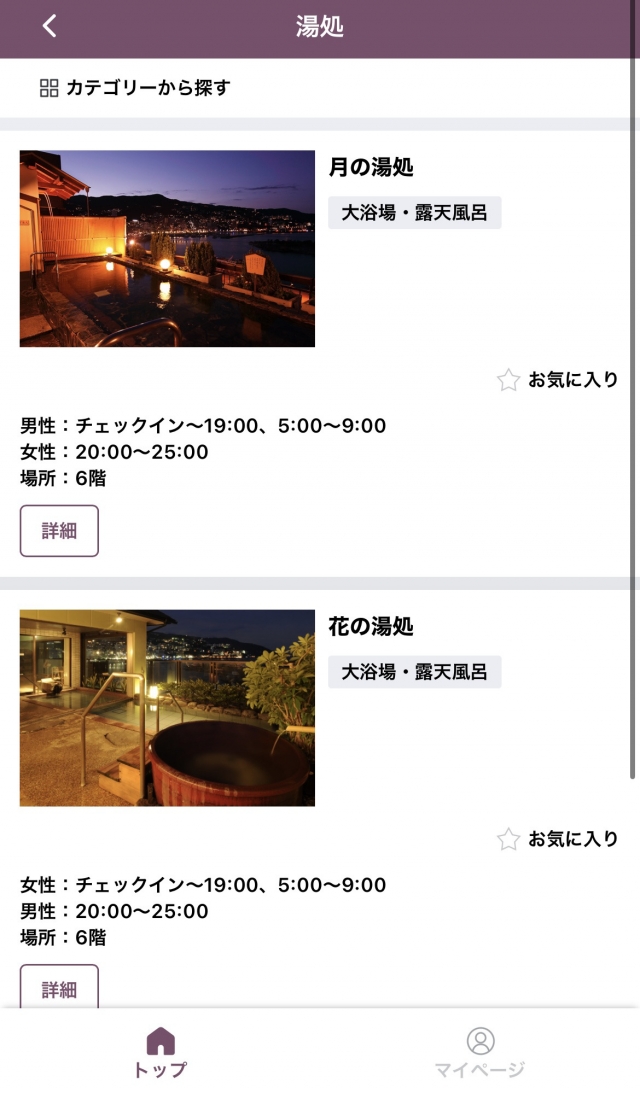Viewport: 640px width, 1093px height.
Task: Switch to the マイページ tab
Action: click(480, 1052)
